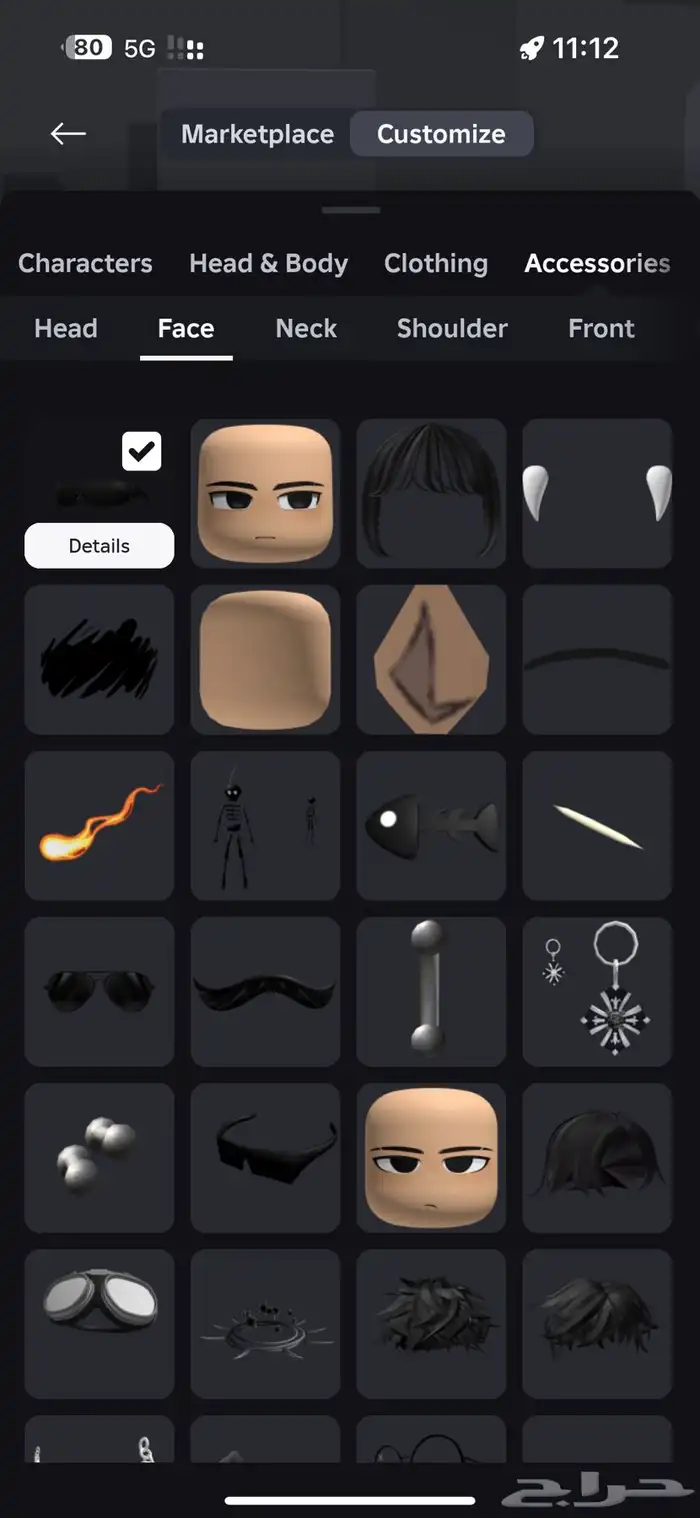Screen dimensions: 700x1518
Task: Select the aviator sunglasses accessory
Action: point(99,991)
